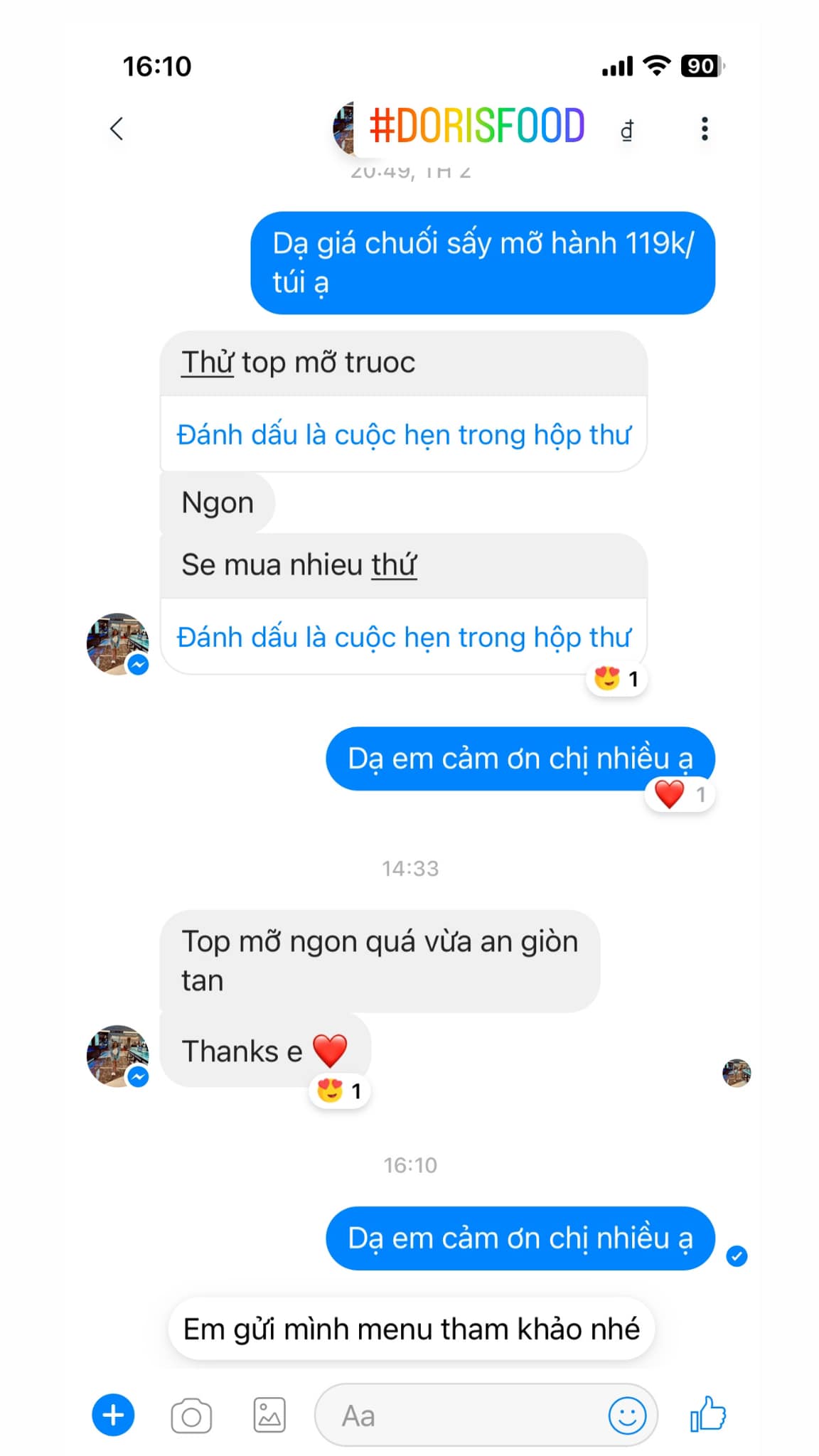Open the emoji picker in message box
The width and height of the screenshot is (819, 1456).
627,1415
